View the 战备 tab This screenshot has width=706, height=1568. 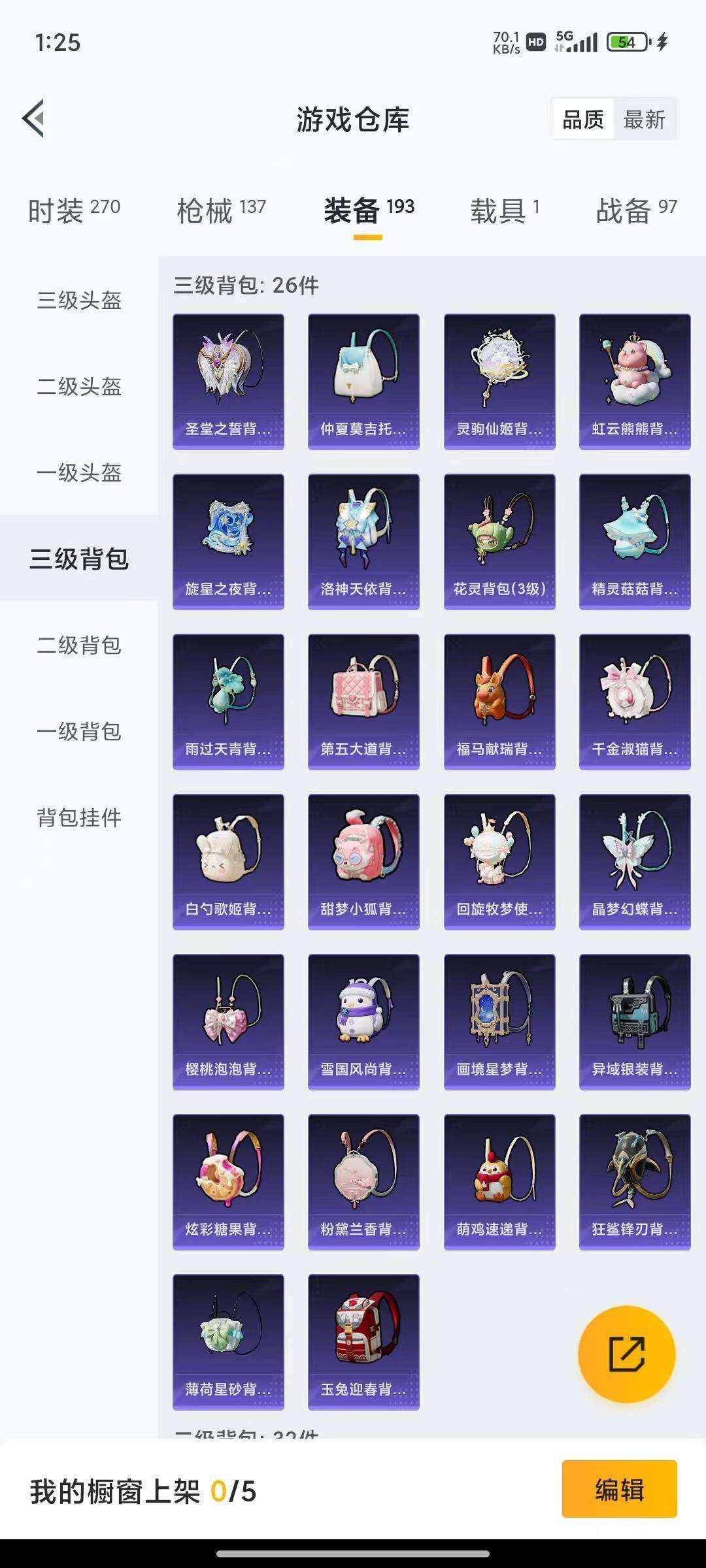click(635, 210)
